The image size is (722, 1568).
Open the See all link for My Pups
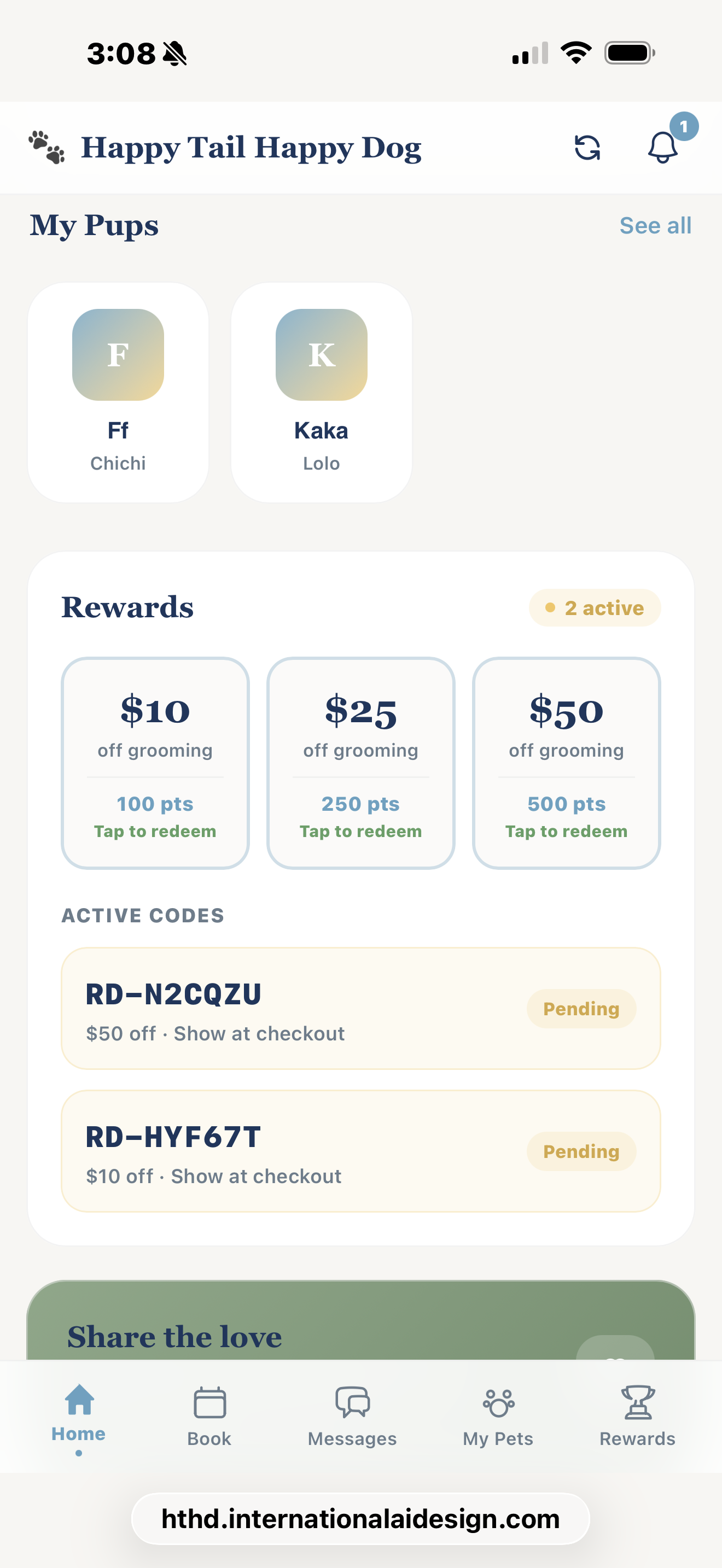point(655,225)
